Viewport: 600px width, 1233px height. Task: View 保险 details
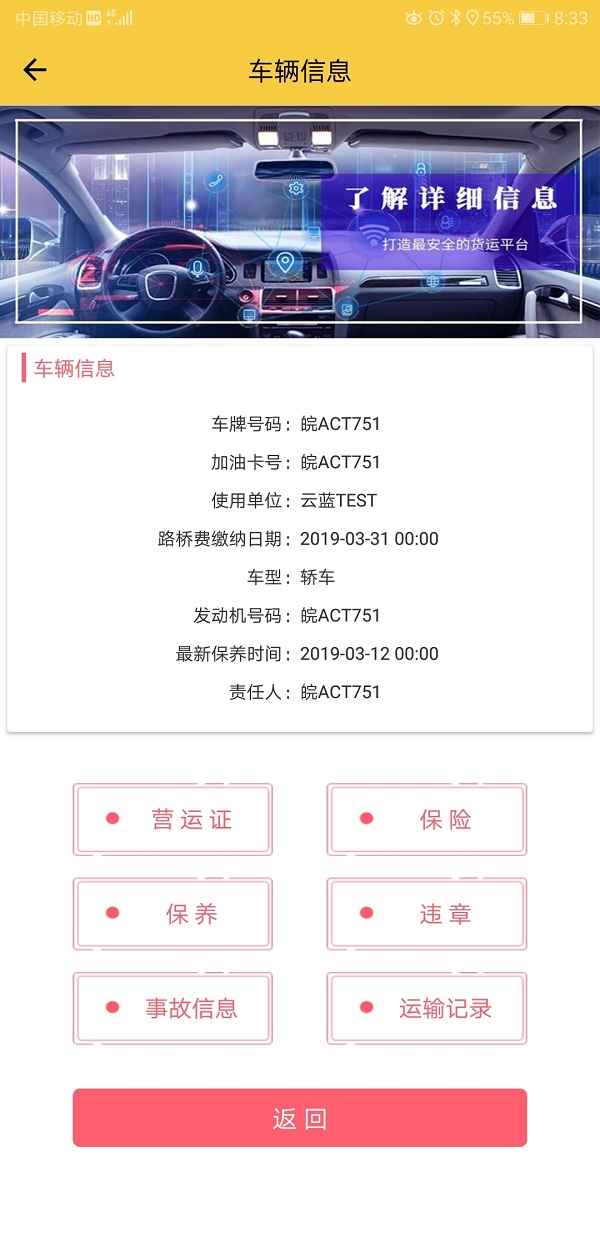(426, 819)
